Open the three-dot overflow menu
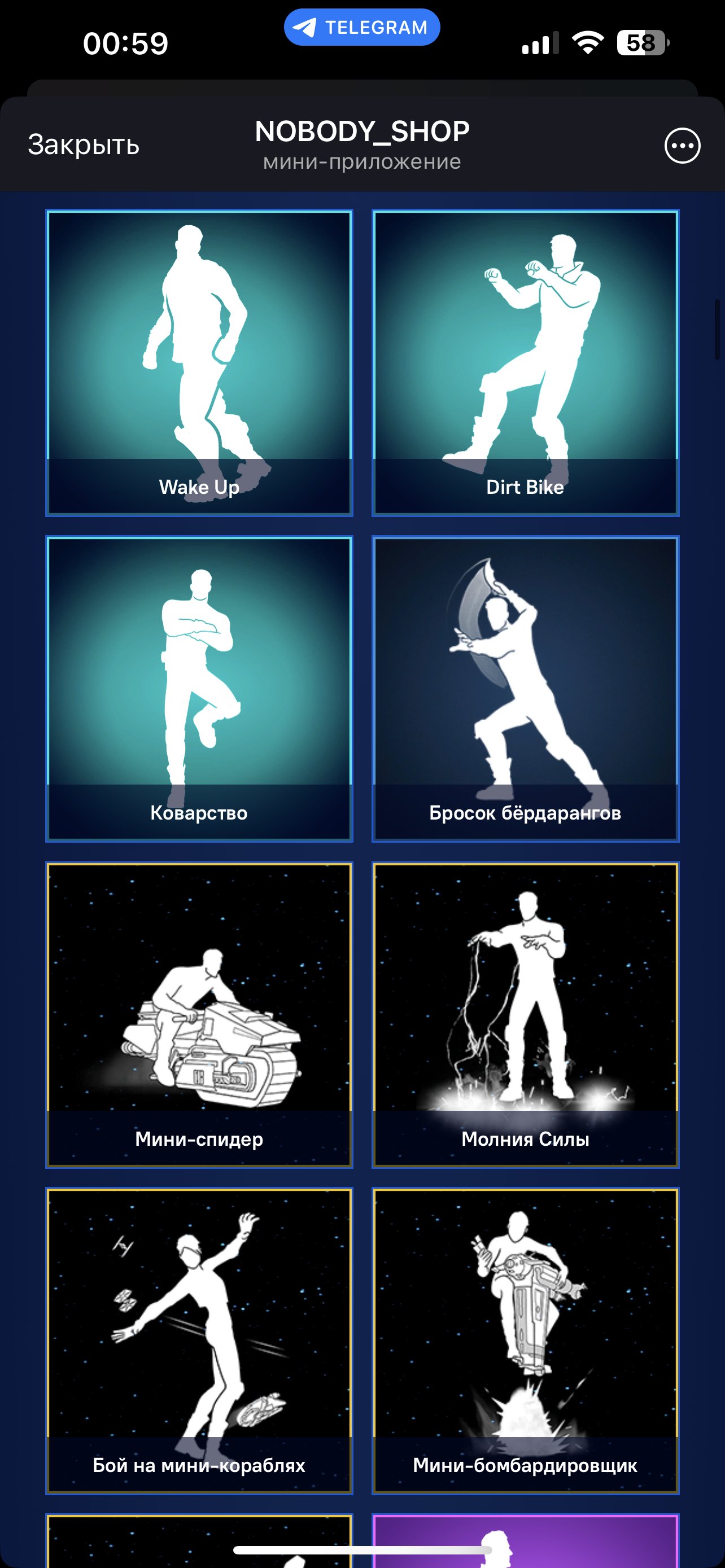This screenshot has height=1568, width=725. point(683,146)
